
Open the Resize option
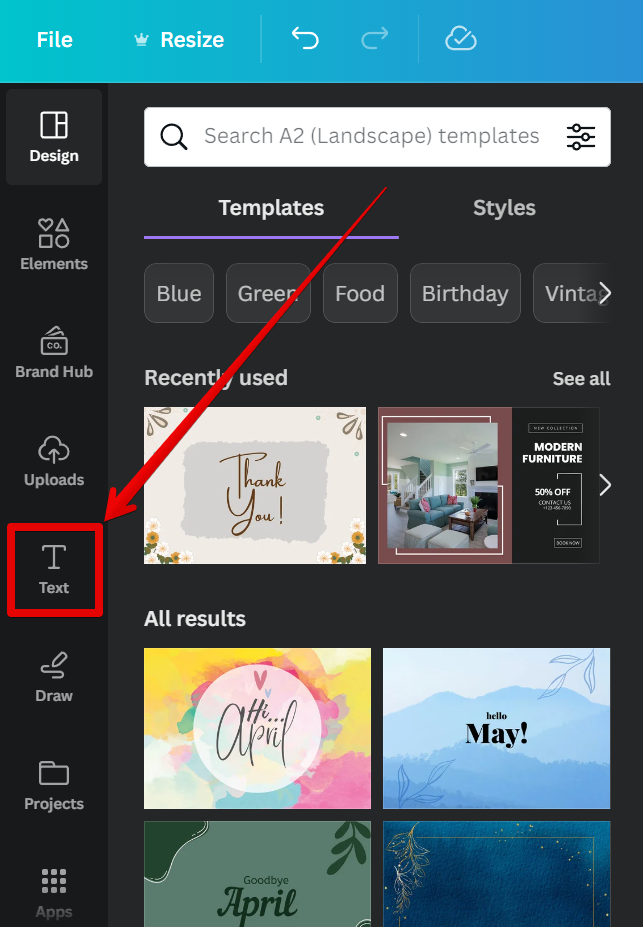click(179, 40)
